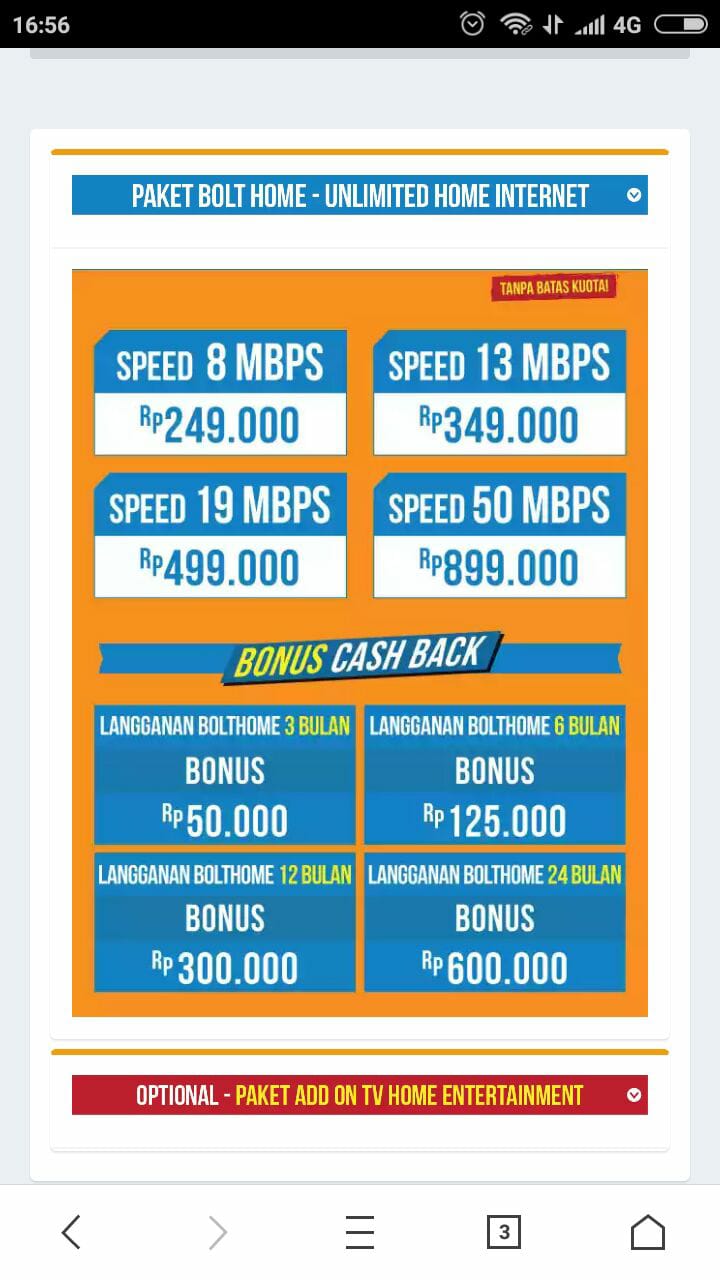Open the browser menu
Image resolution: width=720 pixels, height=1280 pixels.
(360, 1232)
